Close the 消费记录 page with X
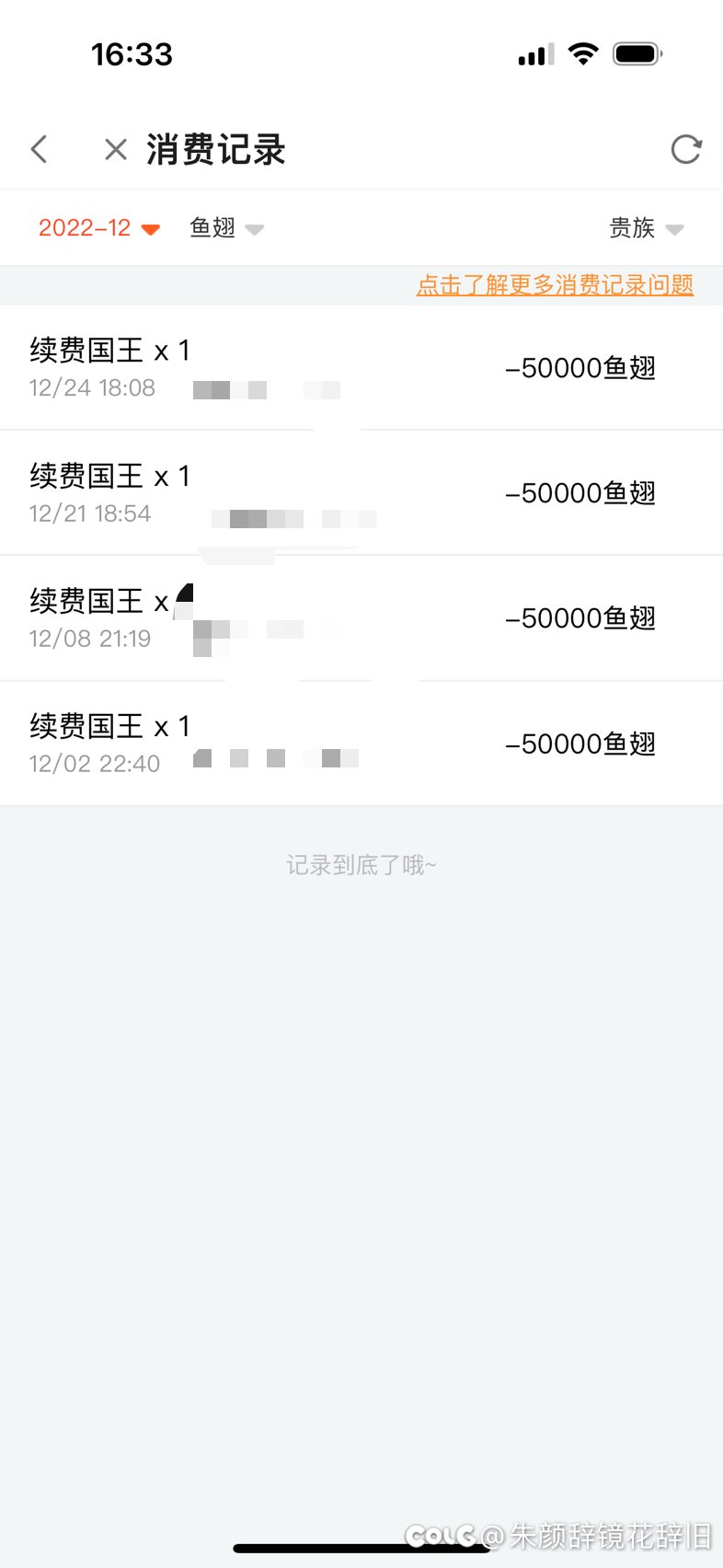The height and width of the screenshot is (1568, 723). 116,149
